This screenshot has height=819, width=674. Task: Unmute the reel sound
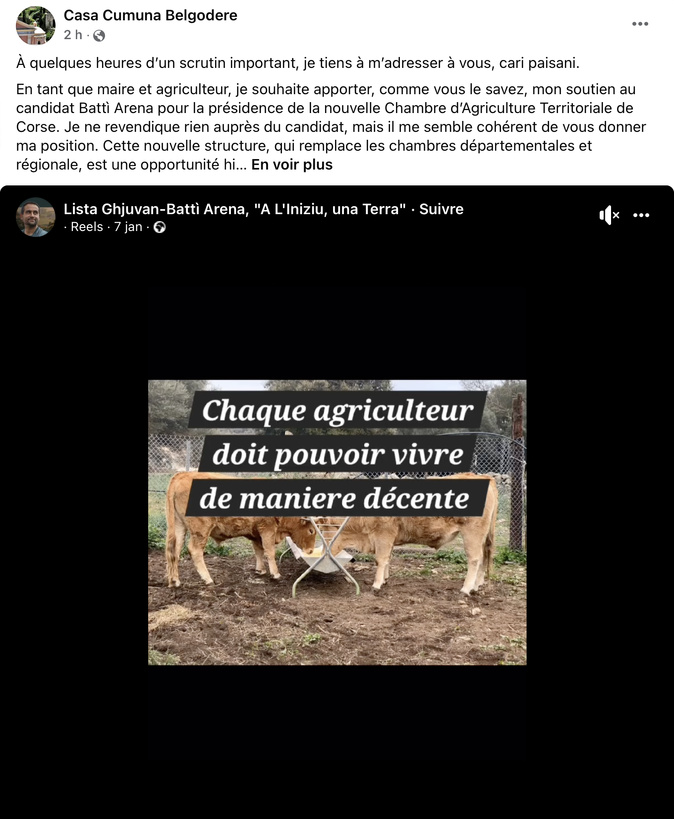(x=609, y=215)
